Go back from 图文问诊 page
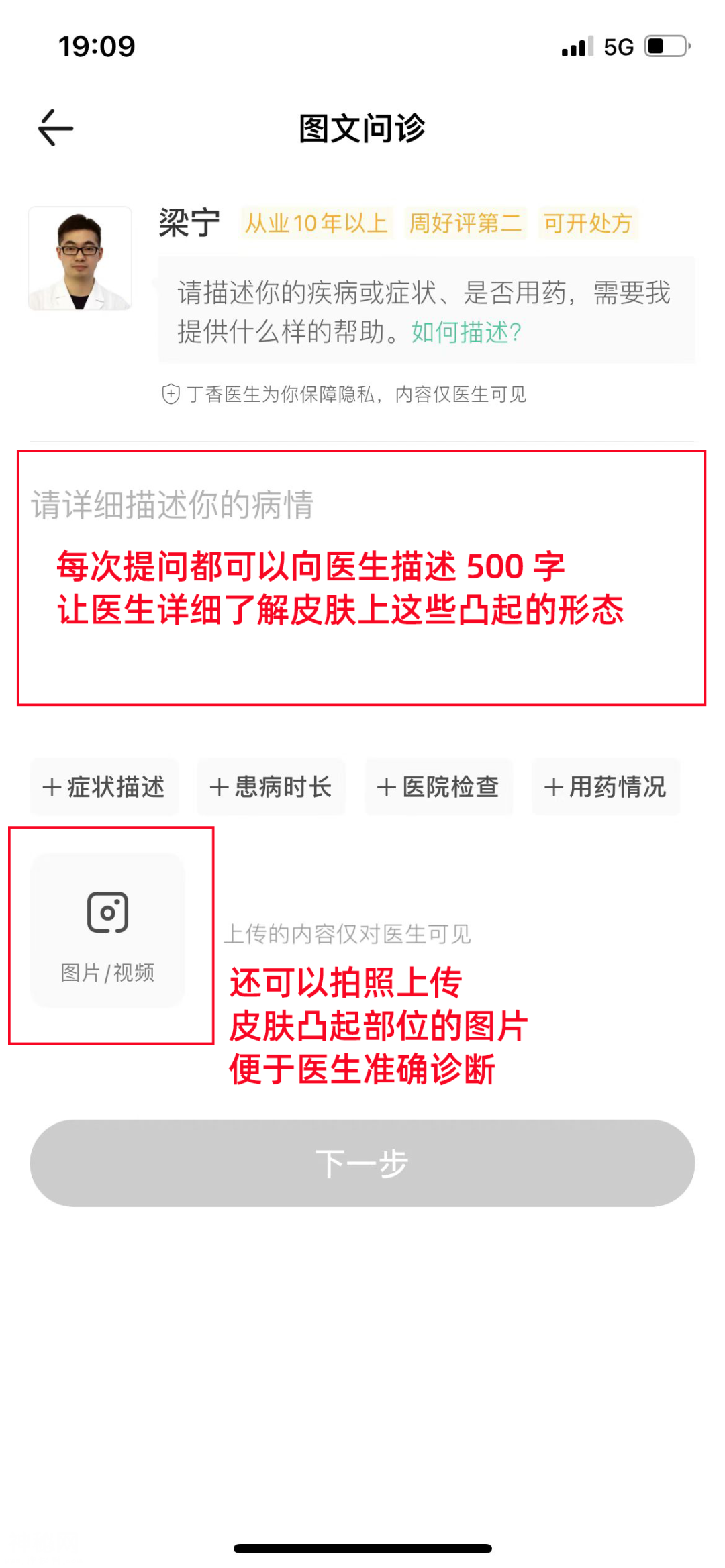 tap(55, 127)
